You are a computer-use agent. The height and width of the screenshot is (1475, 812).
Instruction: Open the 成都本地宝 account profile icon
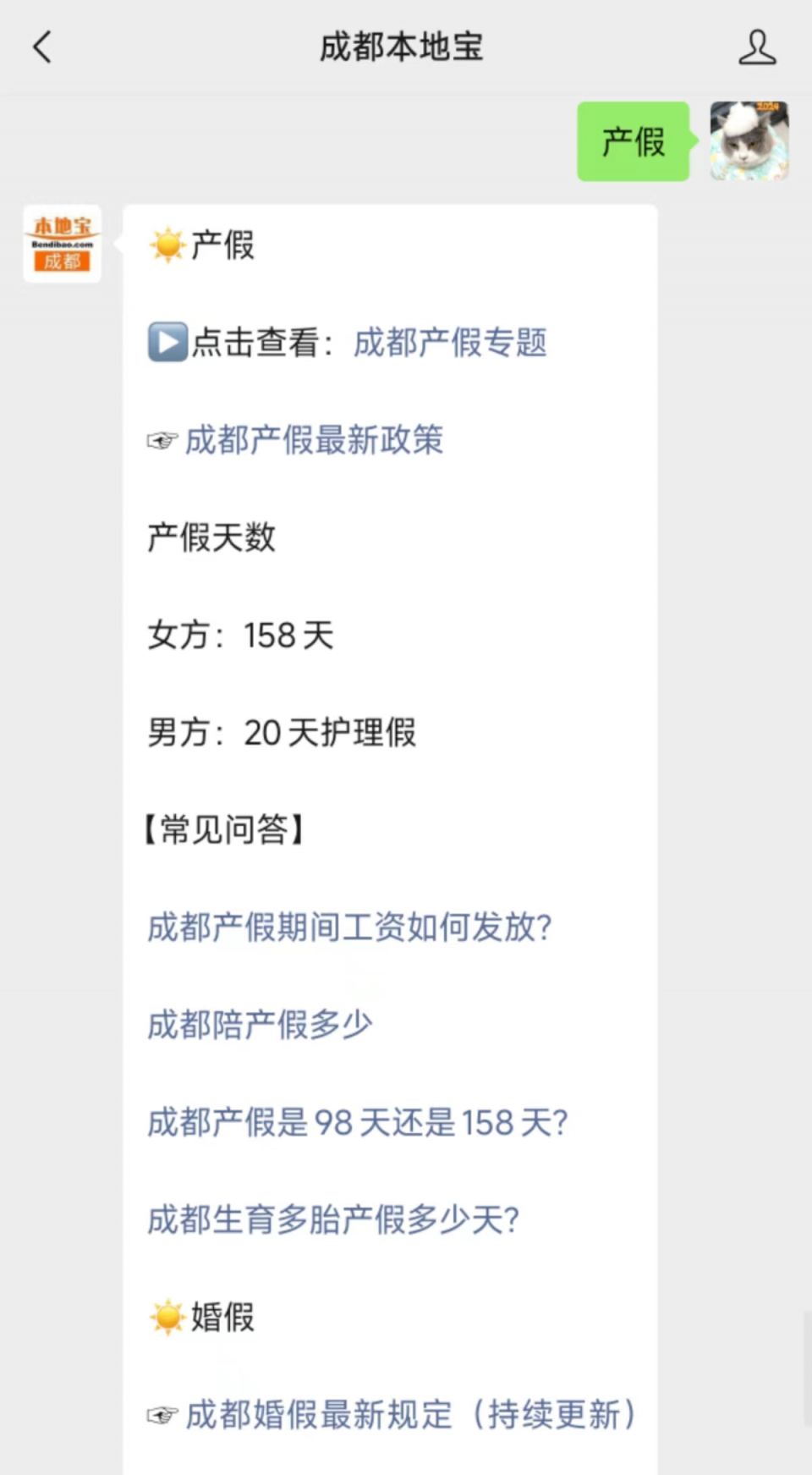click(x=757, y=47)
